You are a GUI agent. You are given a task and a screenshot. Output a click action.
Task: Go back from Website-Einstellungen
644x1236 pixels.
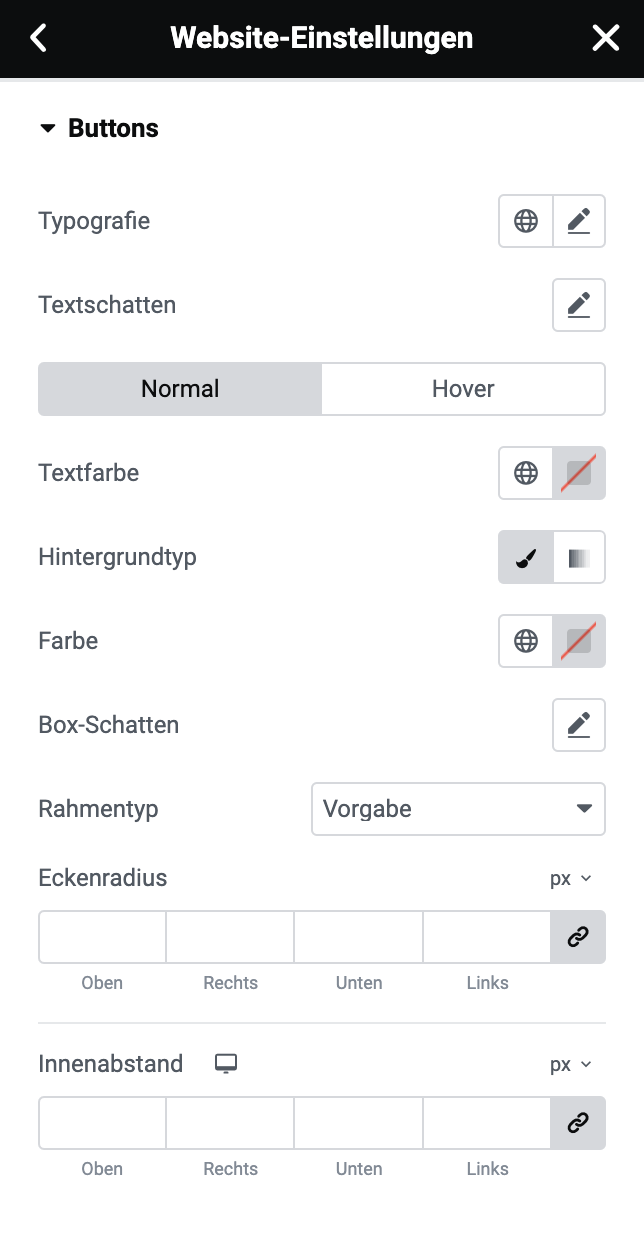pyautogui.click(x=38, y=38)
